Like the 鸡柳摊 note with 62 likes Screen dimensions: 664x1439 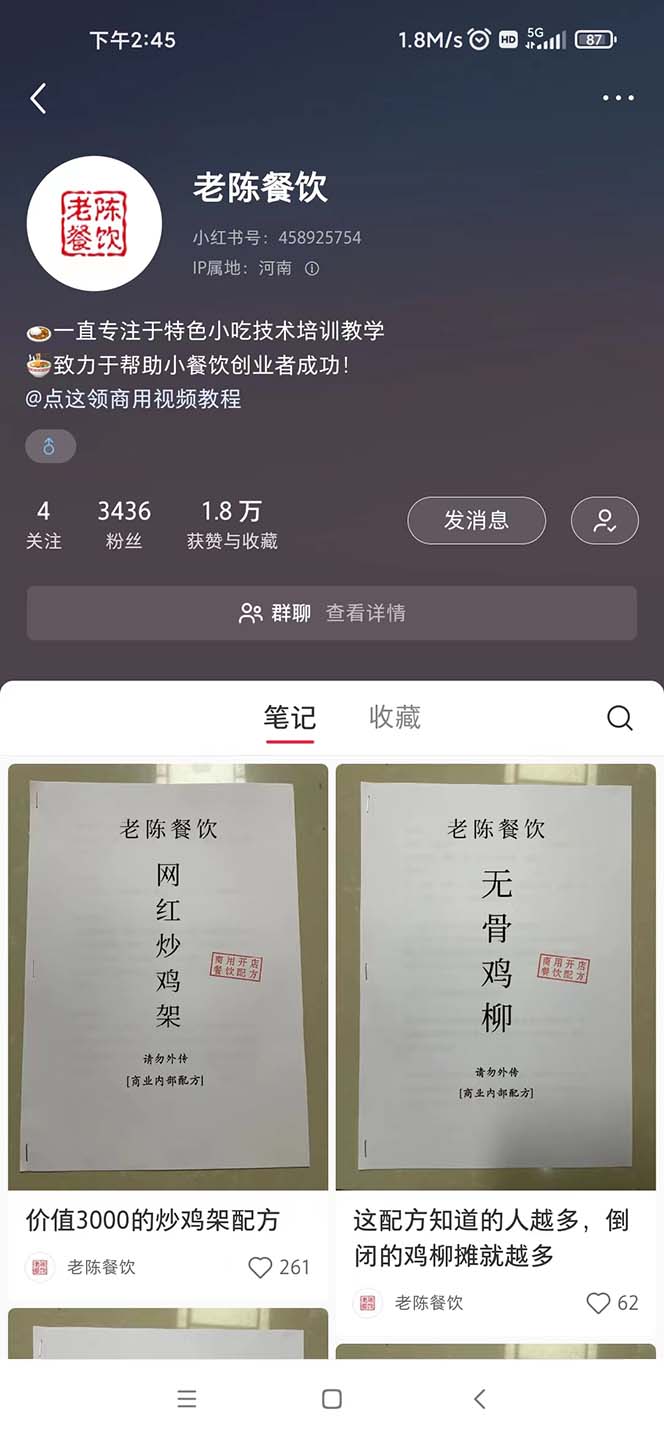tap(598, 1303)
